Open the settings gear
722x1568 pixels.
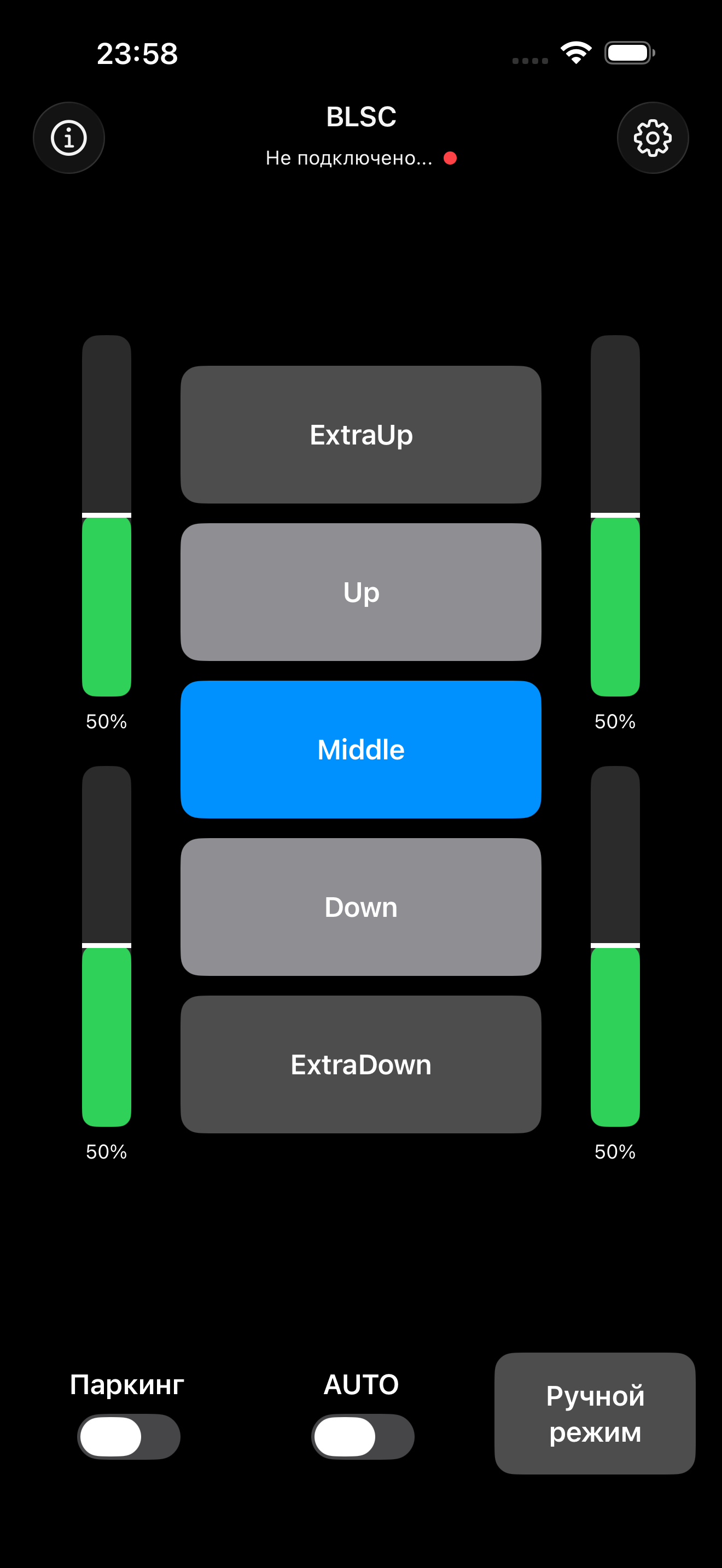(653, 138)
